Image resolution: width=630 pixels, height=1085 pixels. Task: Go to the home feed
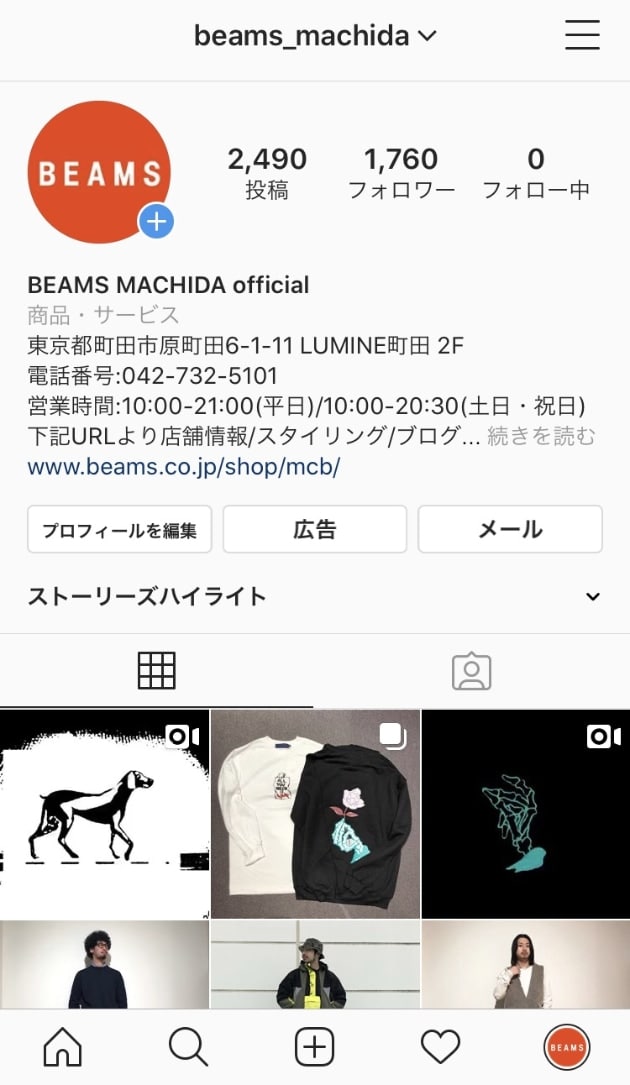click(x=62, y=1047)
